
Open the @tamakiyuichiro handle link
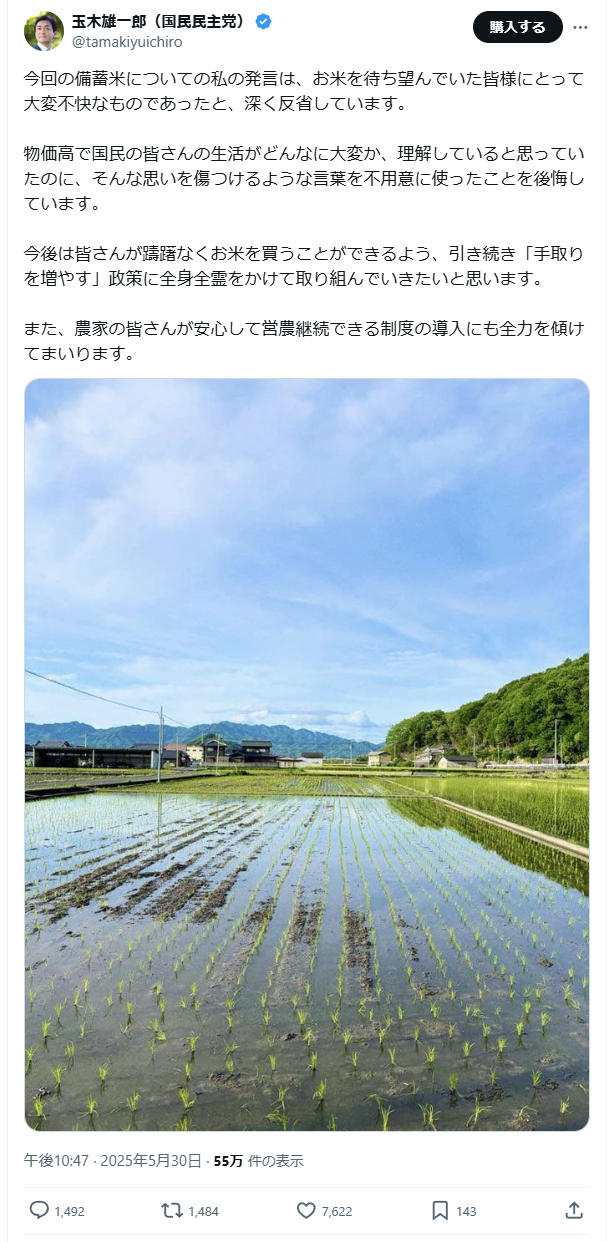coord(127,42)
